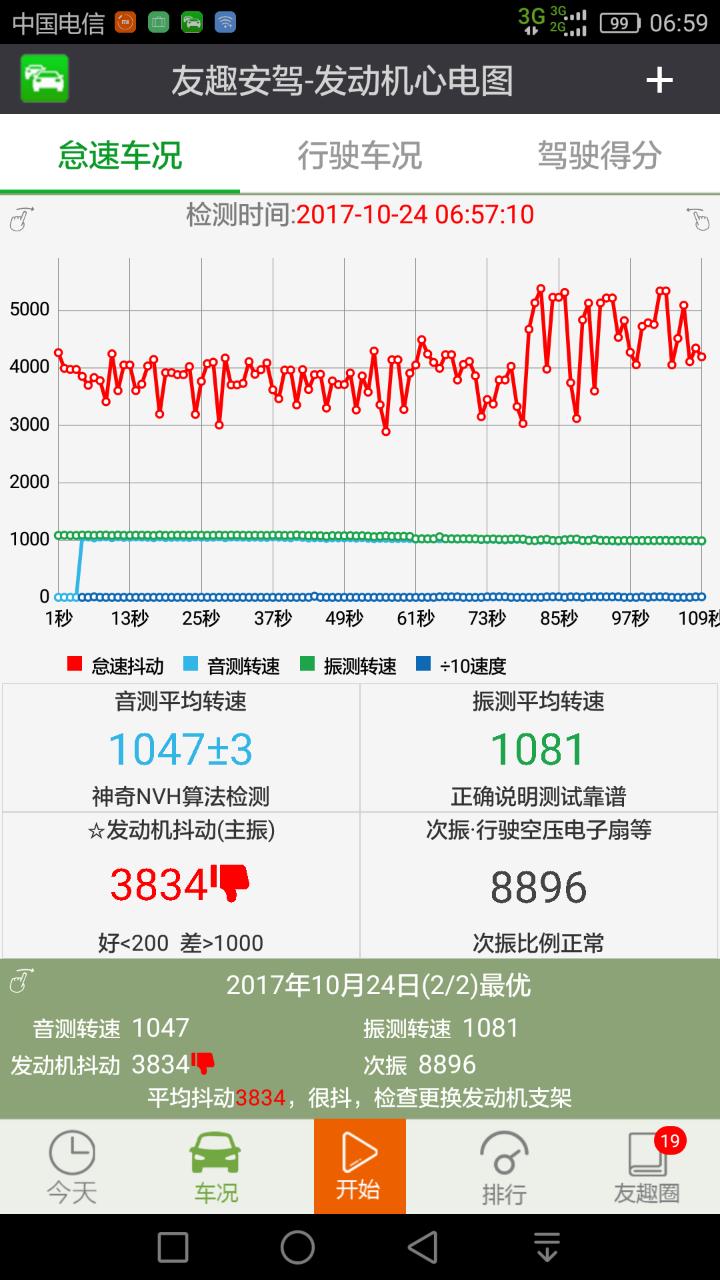
Task: Click the red 怠速抖动 color square
Action: tap(74, 663)
